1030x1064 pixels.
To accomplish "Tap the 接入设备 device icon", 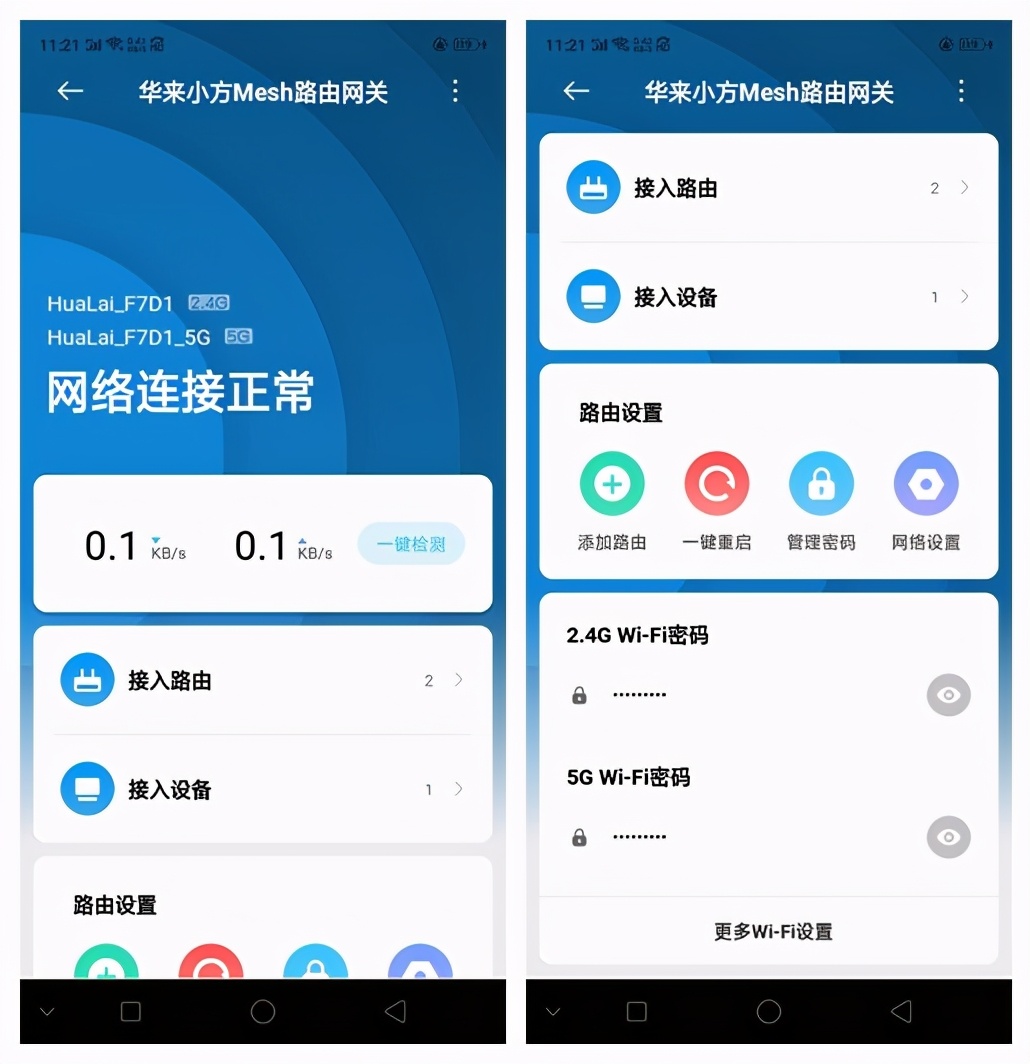I will [x=593, y=297].
